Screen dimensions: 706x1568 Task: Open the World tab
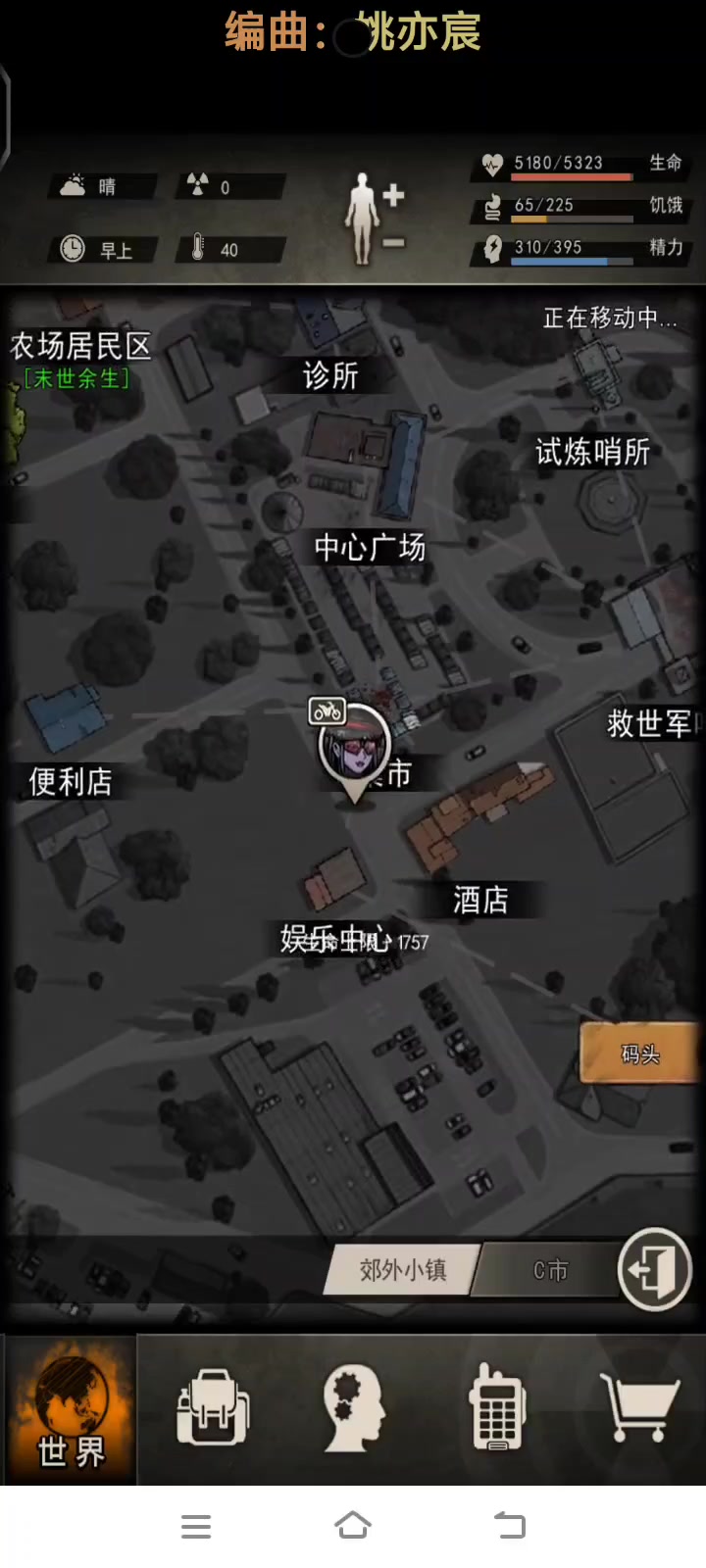point(70,1409)
